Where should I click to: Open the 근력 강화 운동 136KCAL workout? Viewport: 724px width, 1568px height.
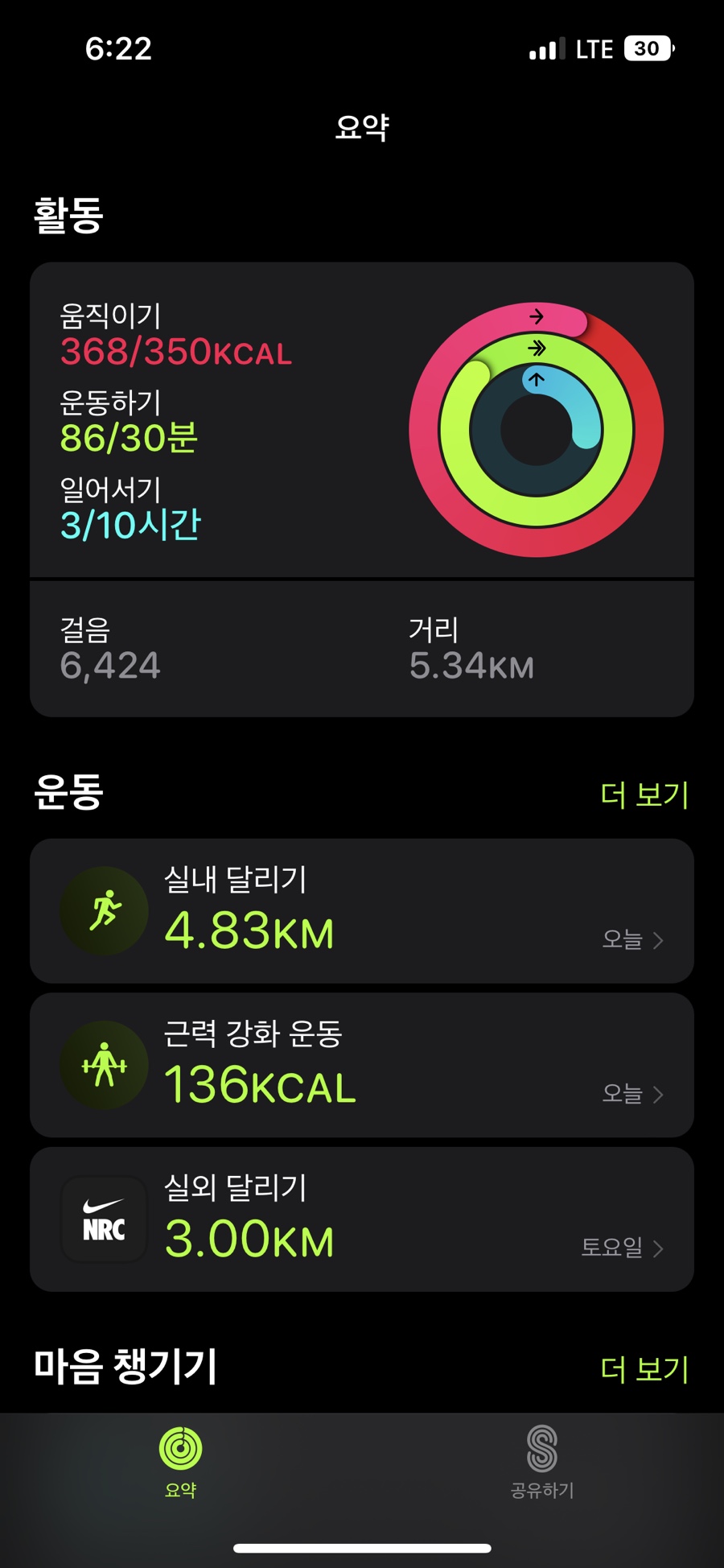pos(362,1065)
